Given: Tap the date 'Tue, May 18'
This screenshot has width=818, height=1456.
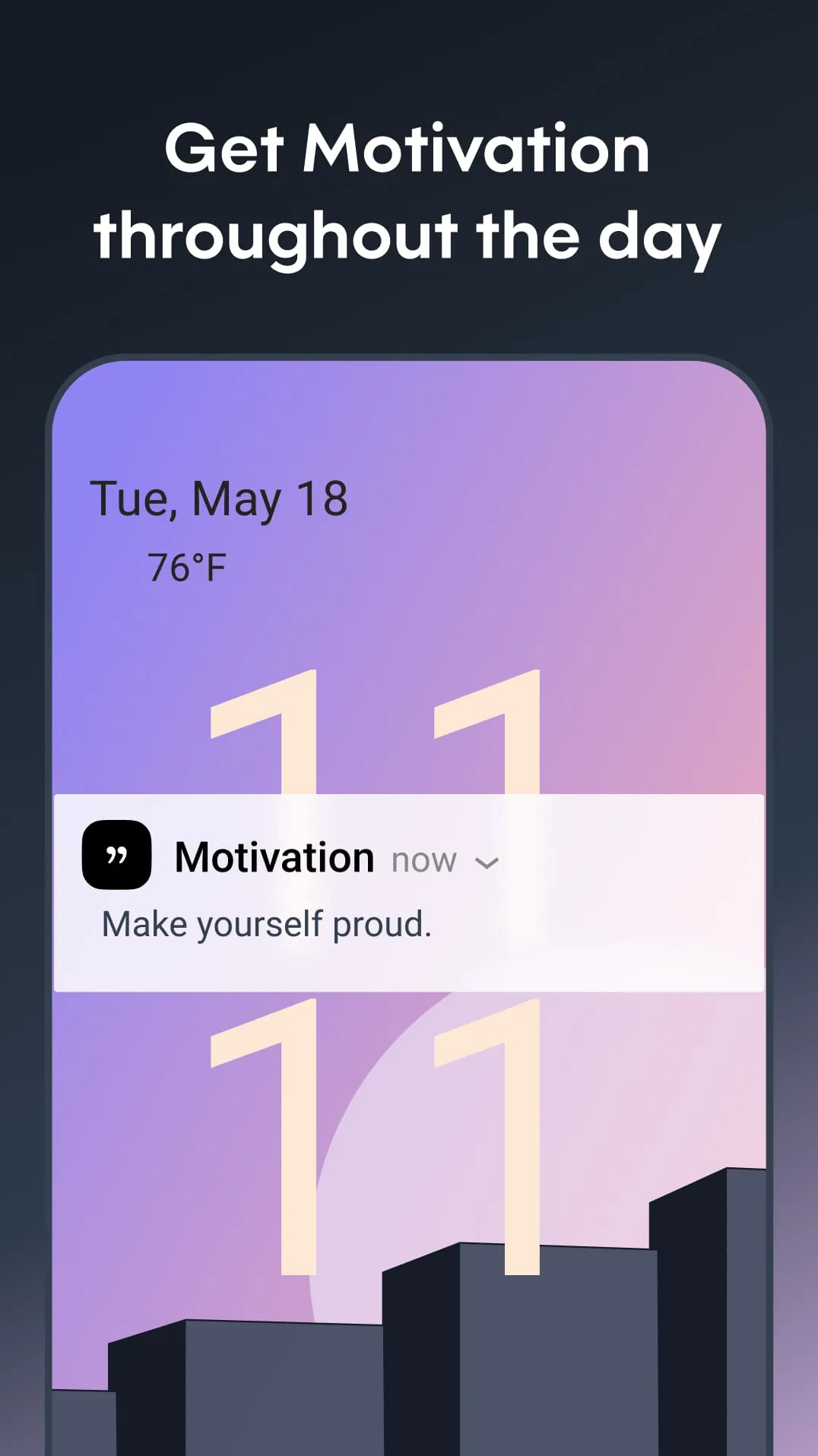Looking at the screenshot, I should tap(220, 499).
